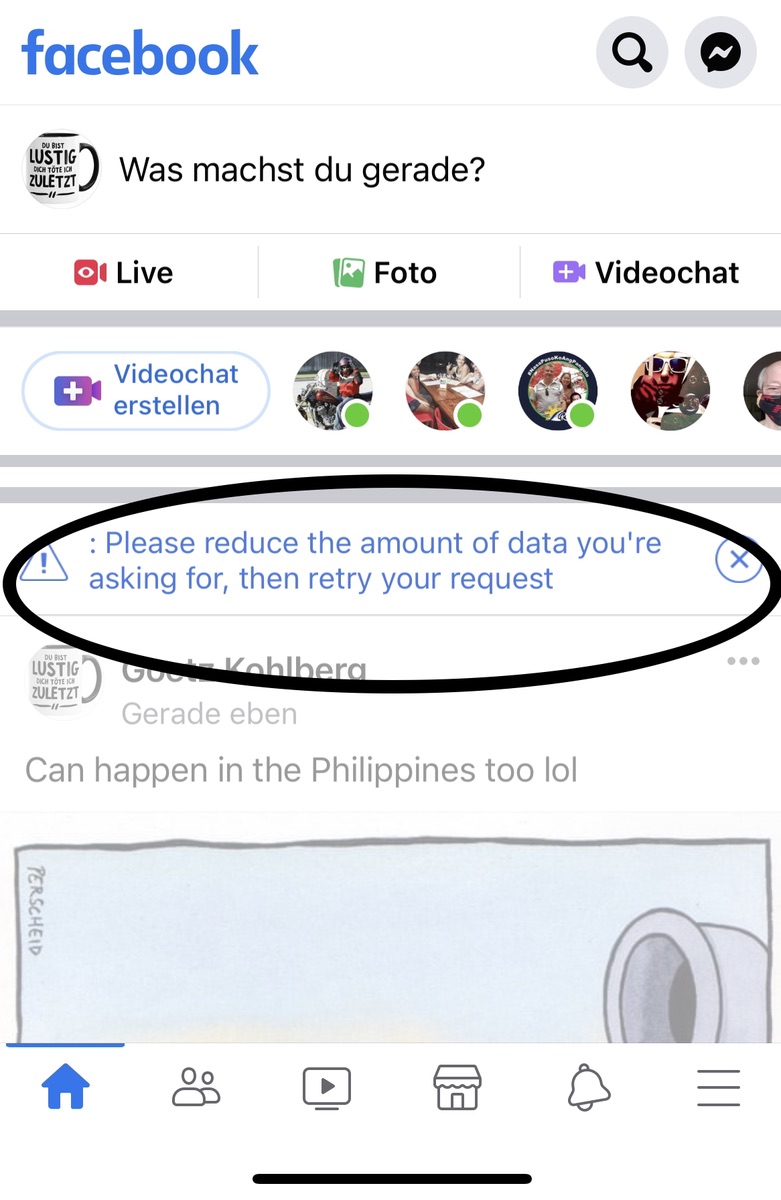Open the contact with sunglasses avatar
Screen dimensions: 781x1200
tap(670, 390)
